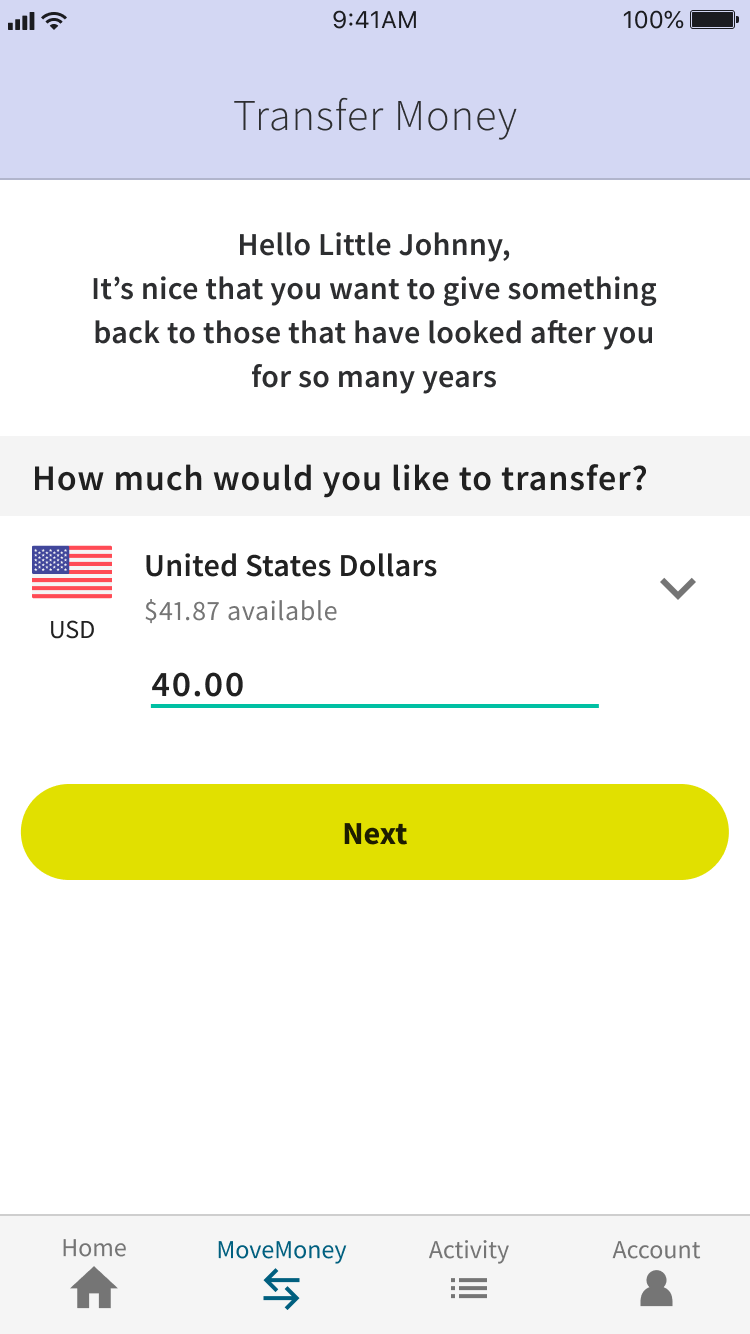Continue with the Next button
750x1334 pixels.
(375, 832)
